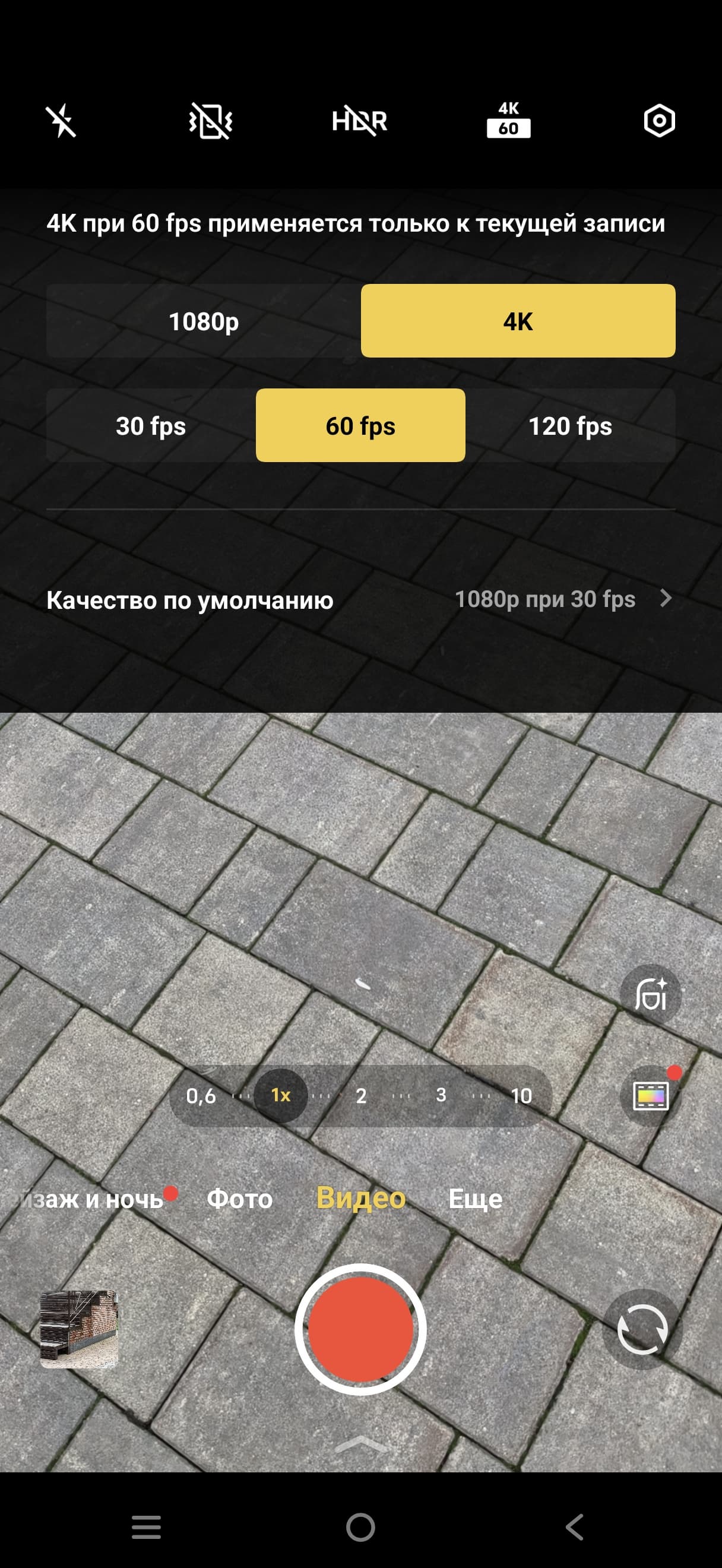722x1568 pixels.
Task: Set zoom to 0,6
Action: (201, 1096)
